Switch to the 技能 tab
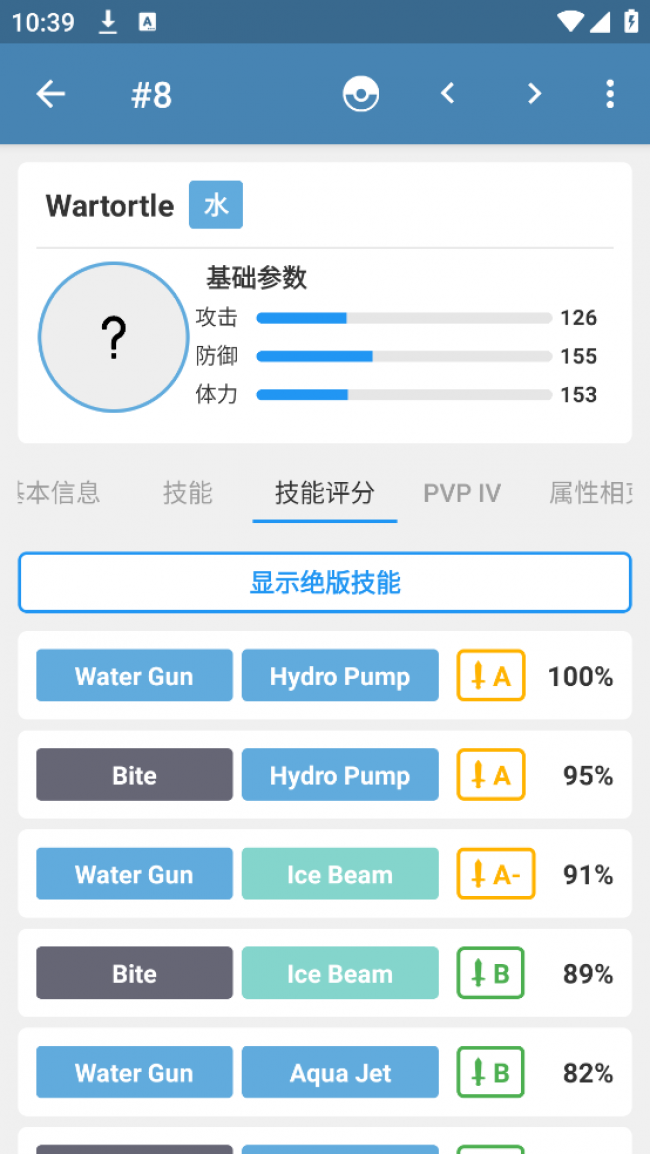The image size is (650, 1154). point(188,492)
